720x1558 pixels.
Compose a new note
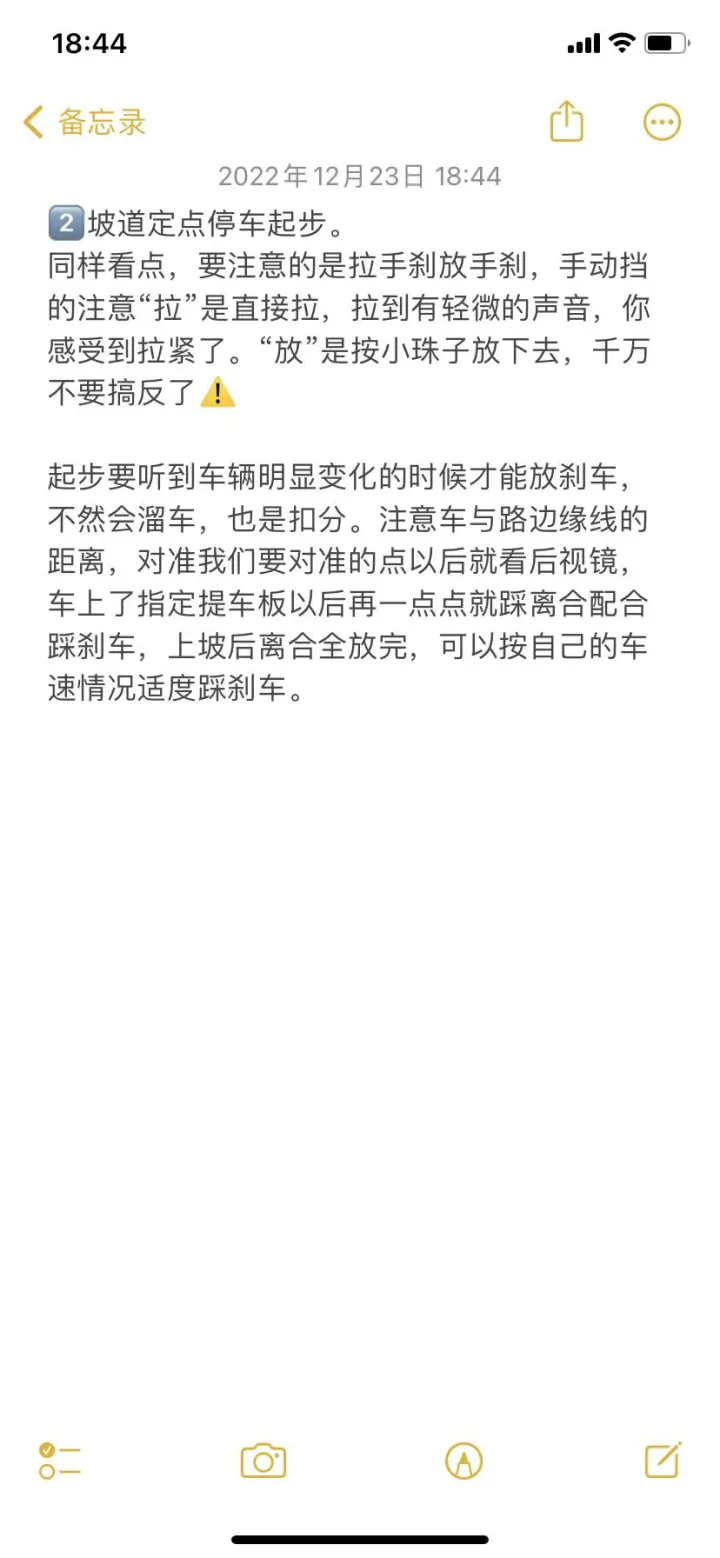(x=663, y=1460)
